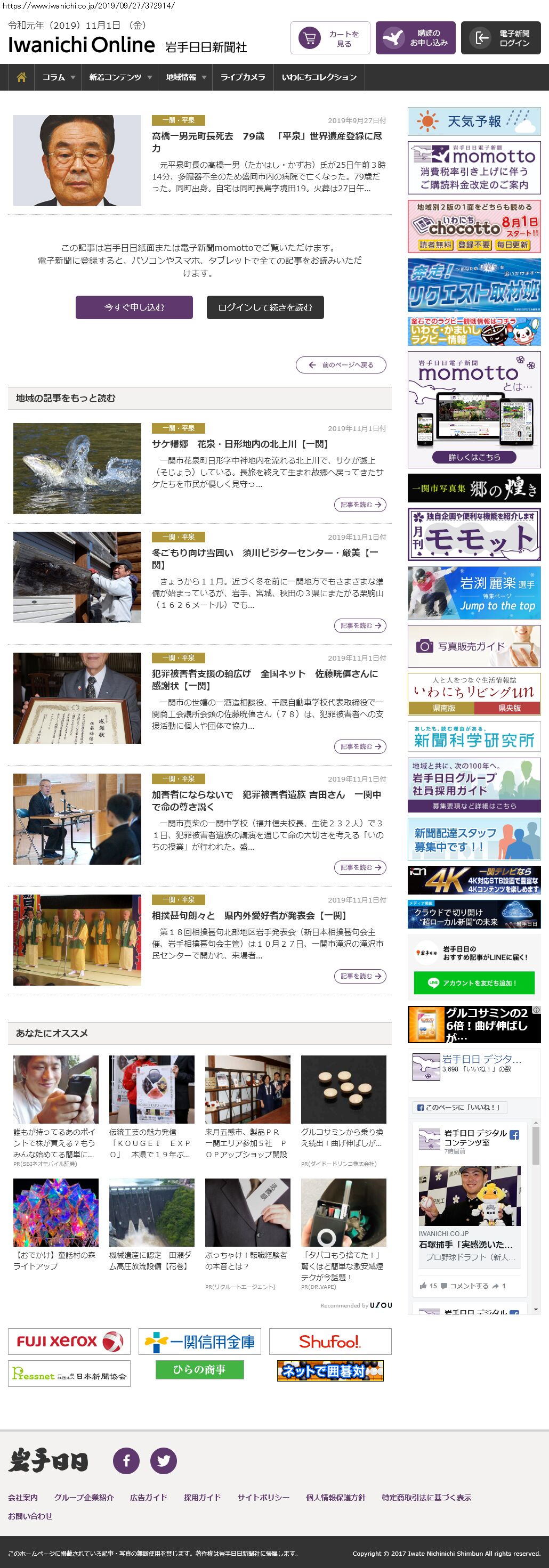This screenshot has width=549, height=1568.
Task: Open the 冬ごもり向け雪囲い article headline
Action: pos(265,558)
